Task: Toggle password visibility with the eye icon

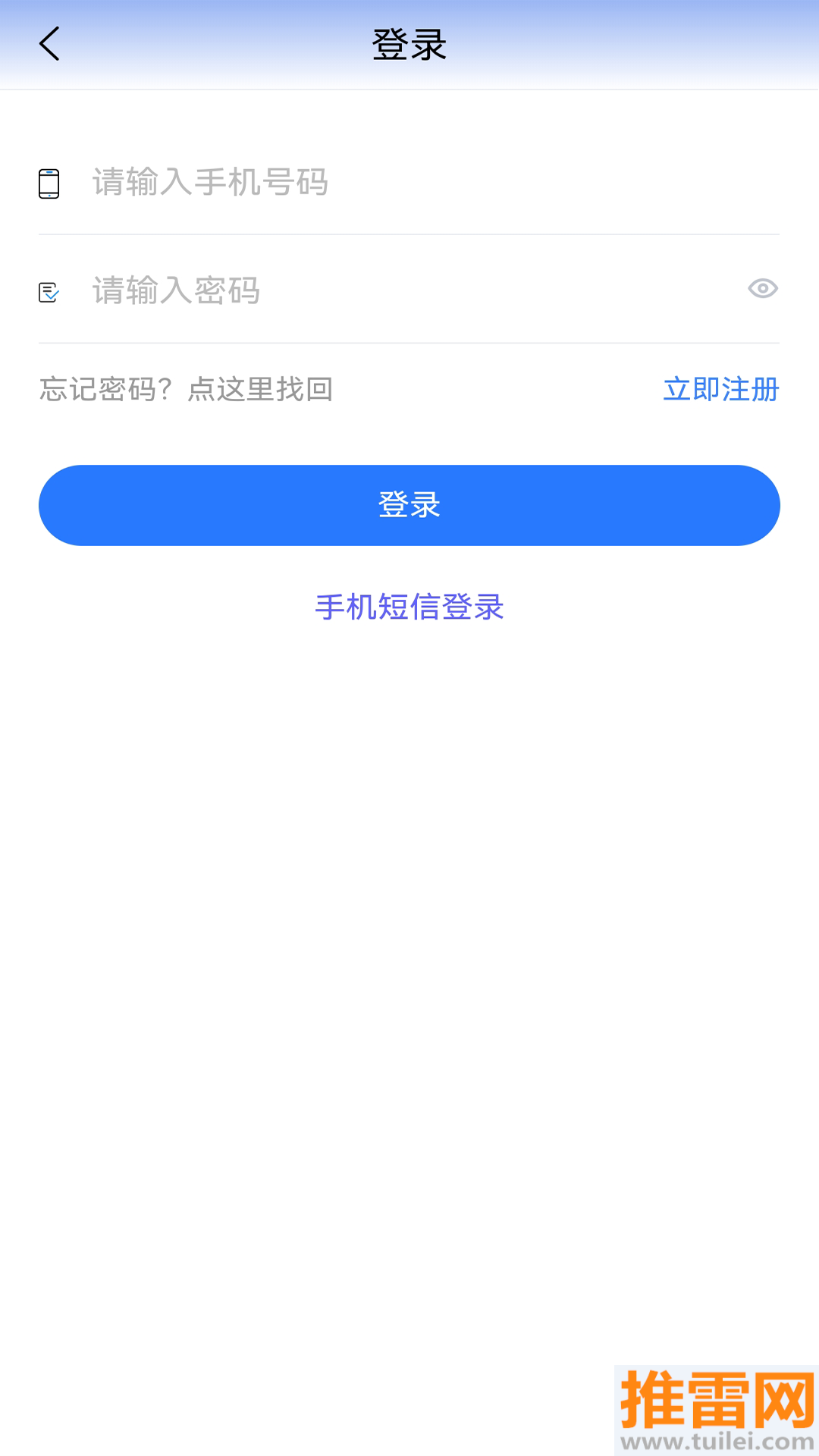Action: pyautogui.click(x=762, y=289)
